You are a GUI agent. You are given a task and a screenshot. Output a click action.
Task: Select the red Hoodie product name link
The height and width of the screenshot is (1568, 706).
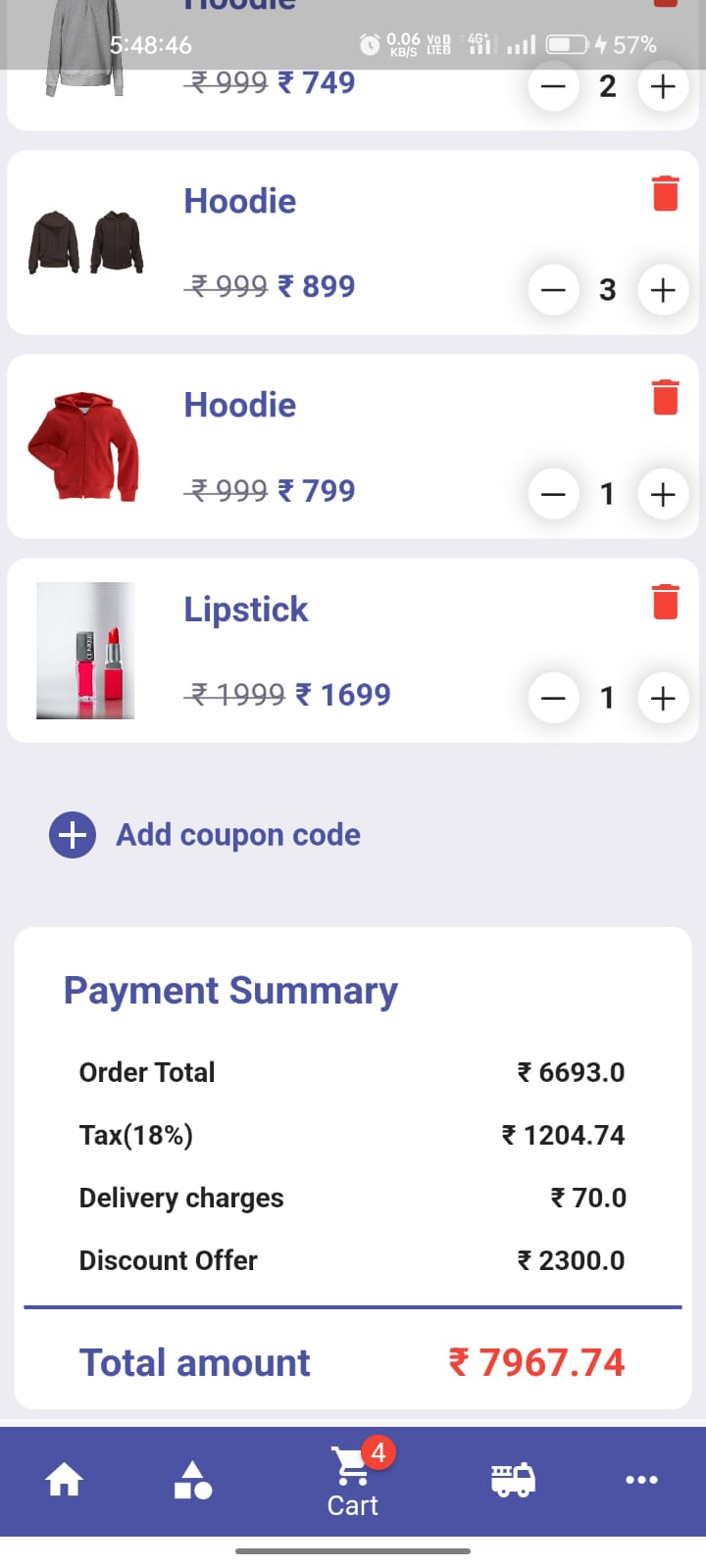tap(238, 405)
